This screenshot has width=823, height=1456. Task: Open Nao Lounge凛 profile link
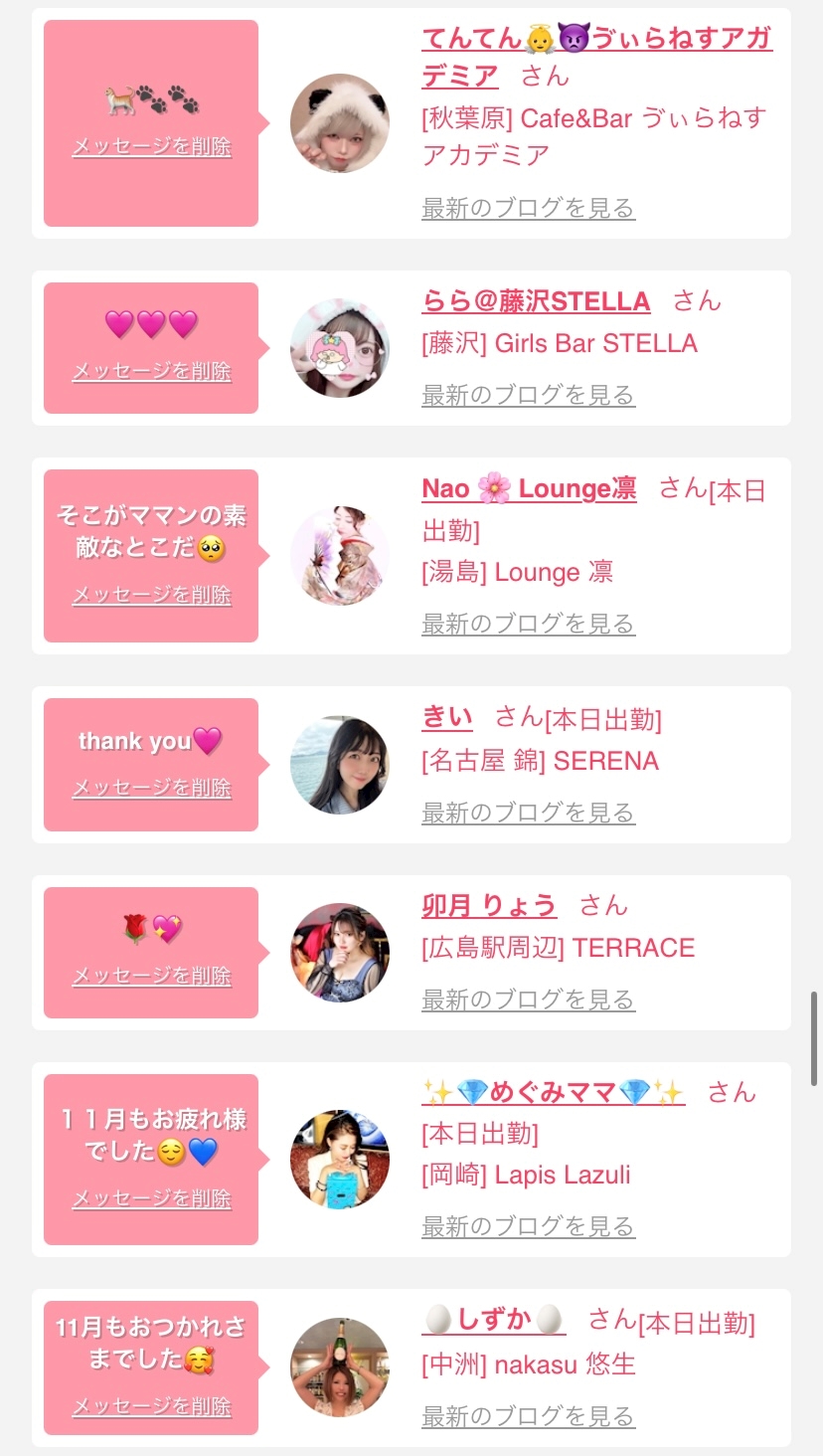click(529, 489)
